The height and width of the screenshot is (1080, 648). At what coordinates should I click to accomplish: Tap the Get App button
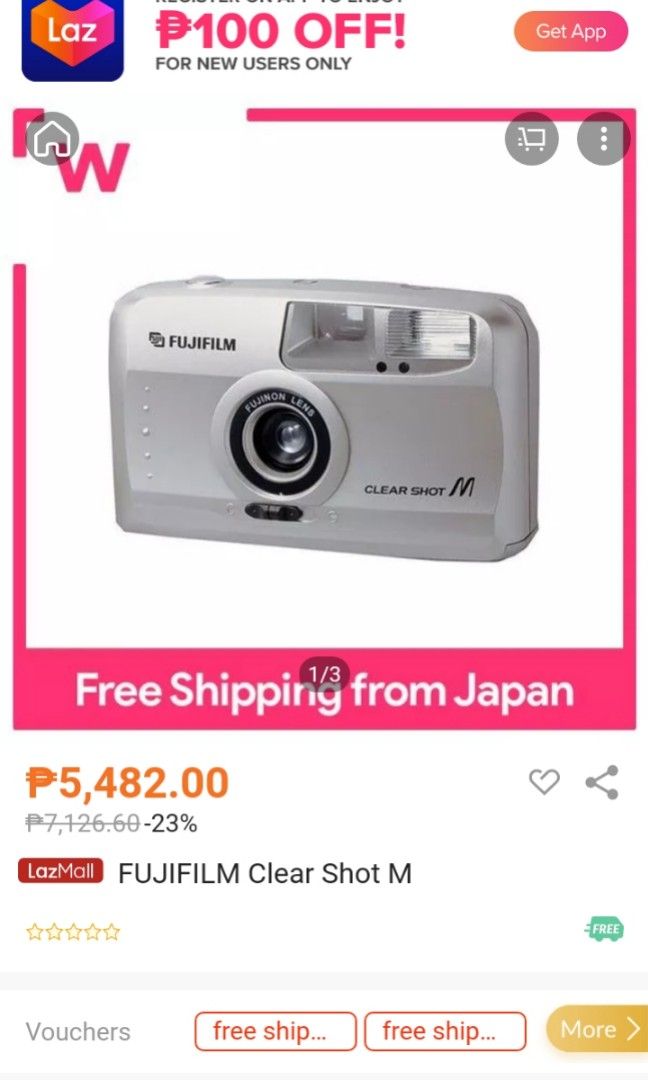tap(570, 32)
